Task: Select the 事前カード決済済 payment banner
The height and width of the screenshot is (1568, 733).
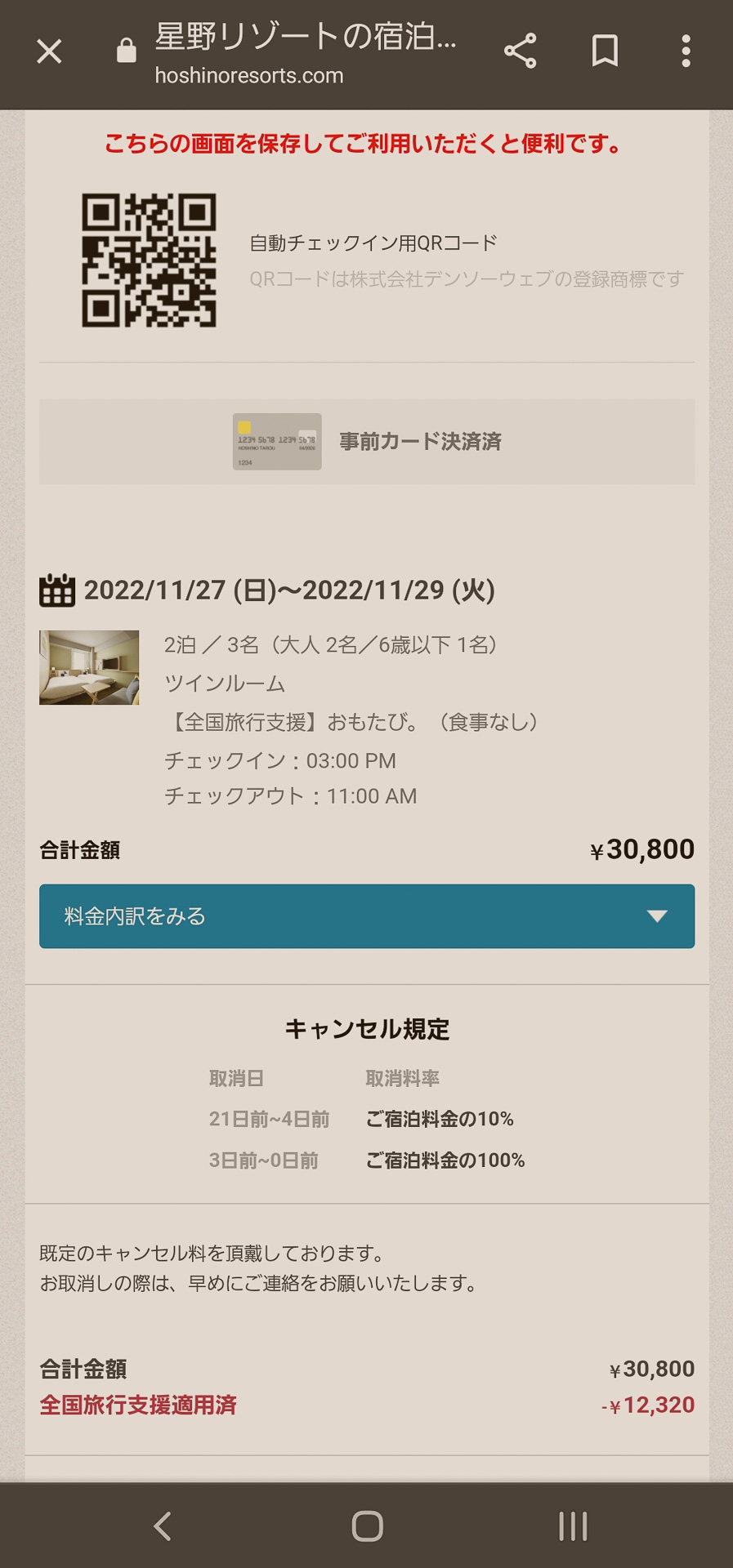Action: click(x=422, y=441)
